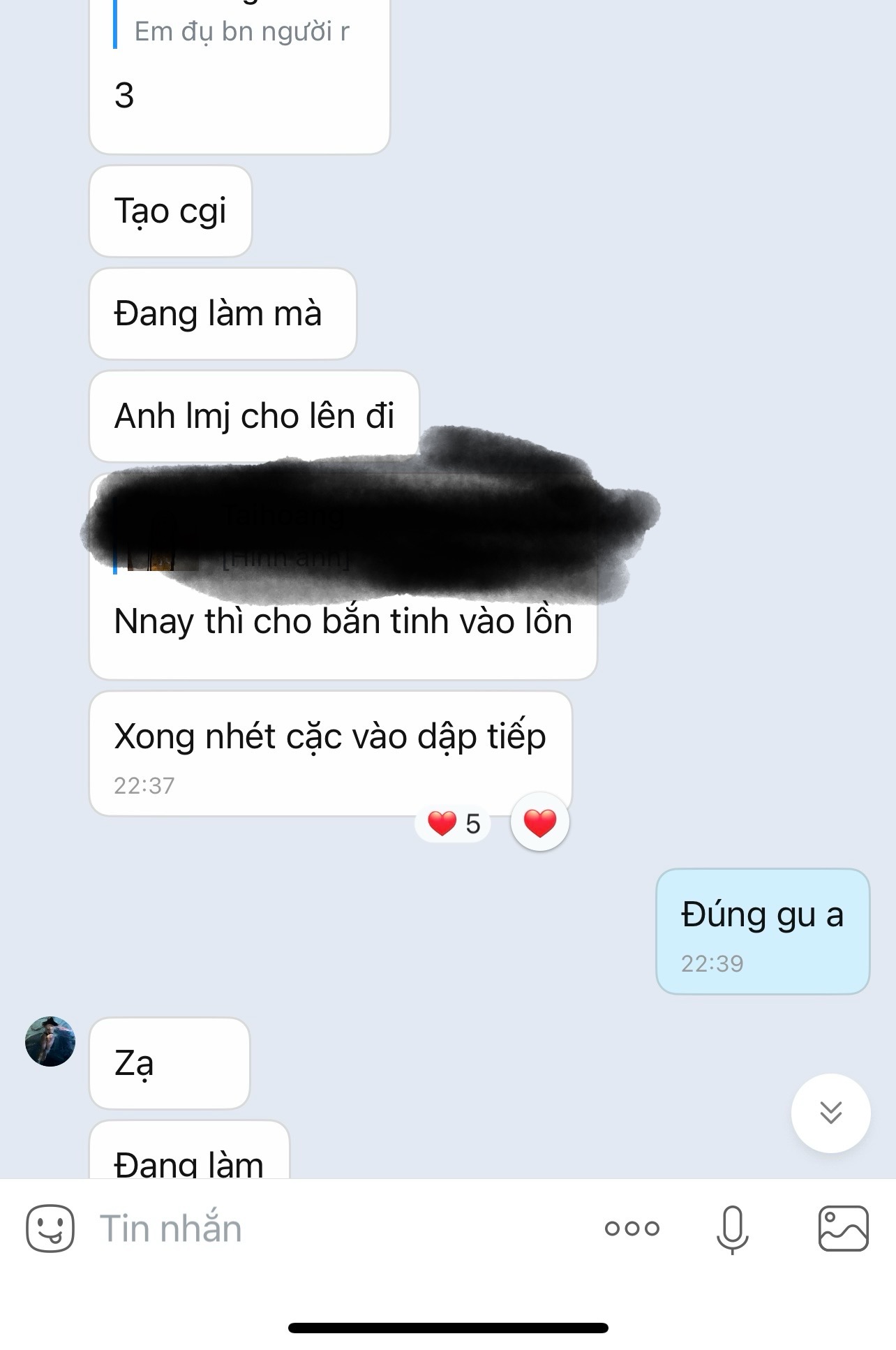The width and height of the screenshot is (896, 1350).
Task: Open the sender's profile avatar
Action: pyautogui.click(x=50, y=1041)
